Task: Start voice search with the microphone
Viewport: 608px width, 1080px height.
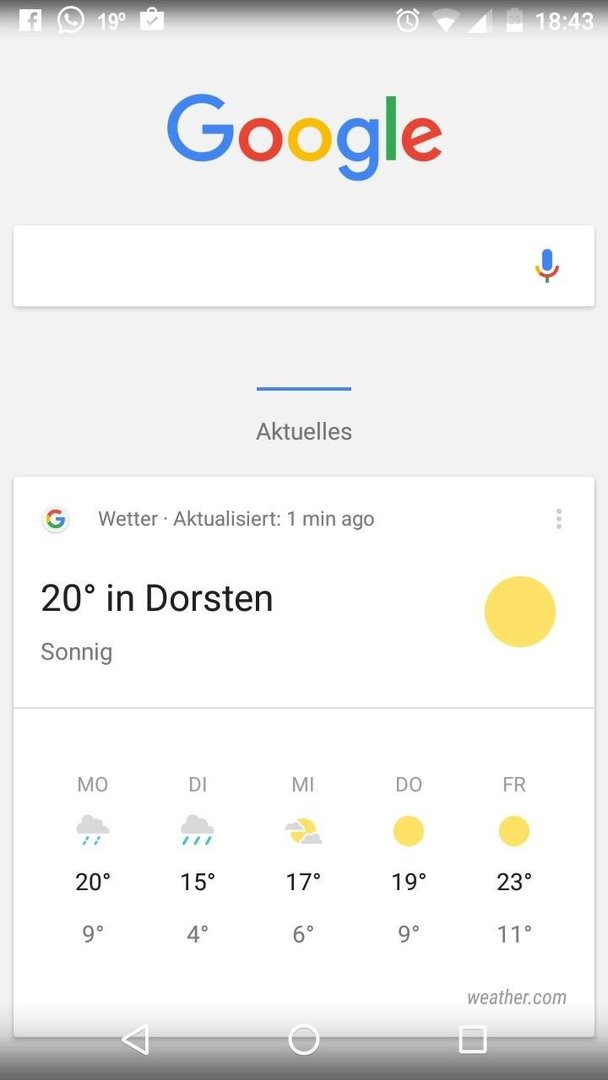Action: point(547,266)
